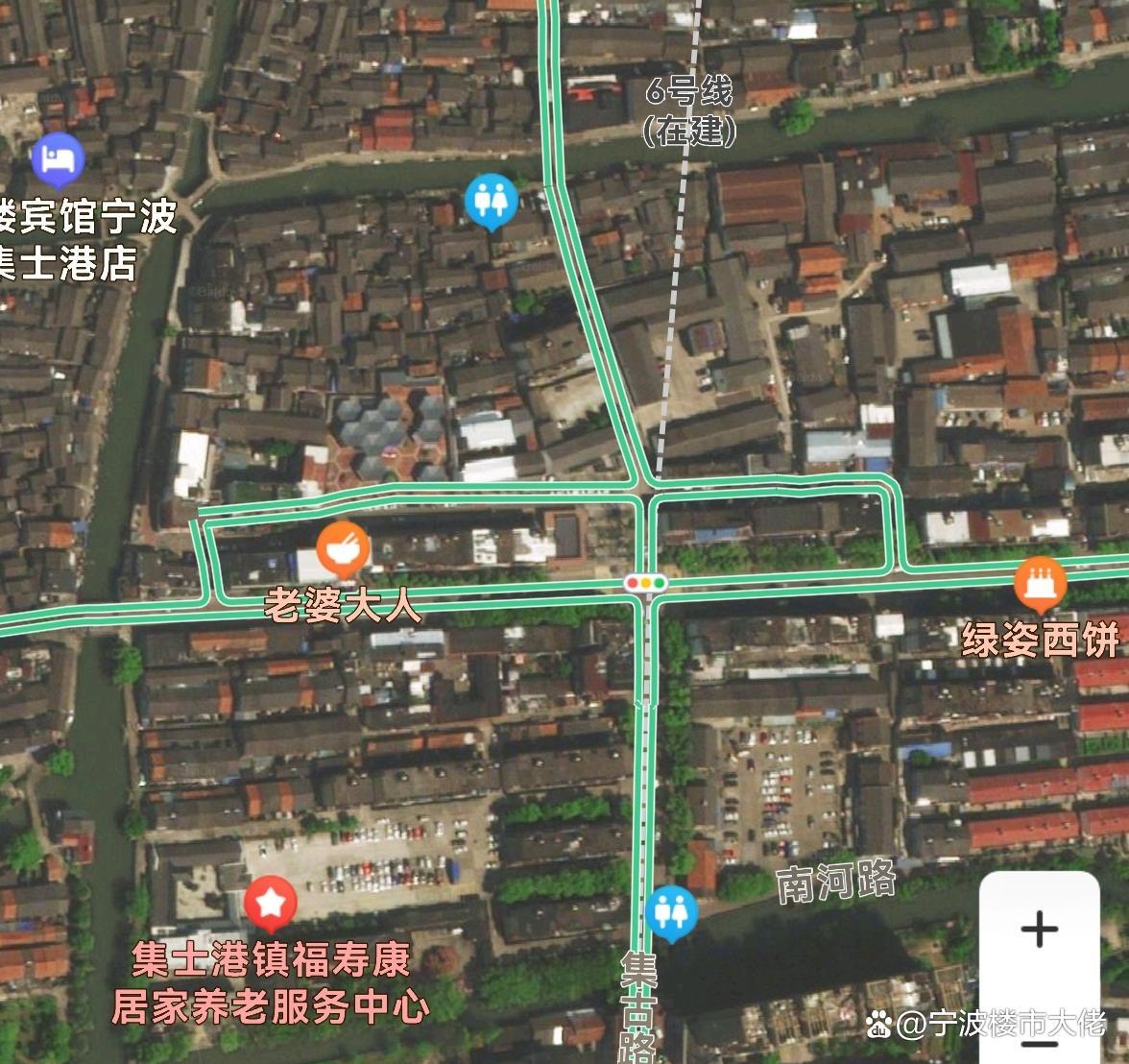The width and height of the screenshot is (1129, 1064).
Task: Zoom in with the plus button
Action: click(x=1039, y=930)
